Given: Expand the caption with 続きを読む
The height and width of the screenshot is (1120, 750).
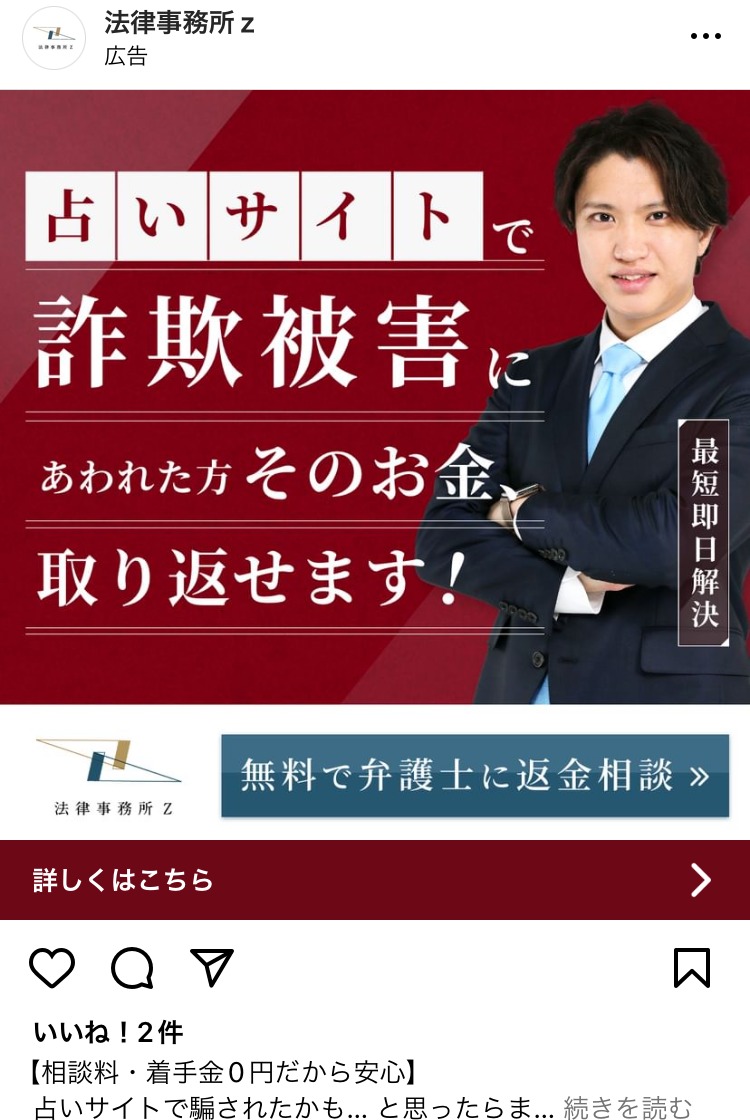Looking at the screenshot, I should click(x=626, y=1106).
